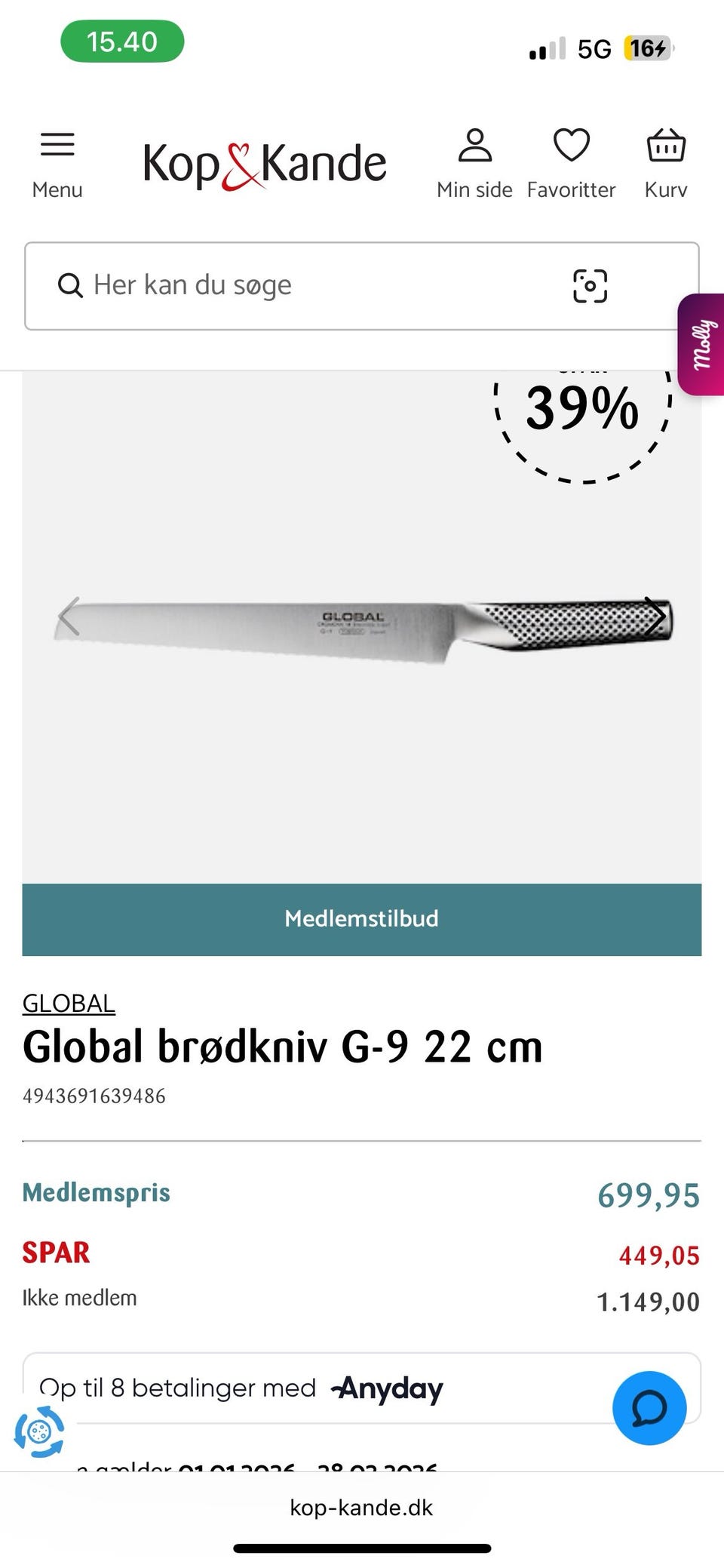Open the GLOBAL brand page link

69,1004
